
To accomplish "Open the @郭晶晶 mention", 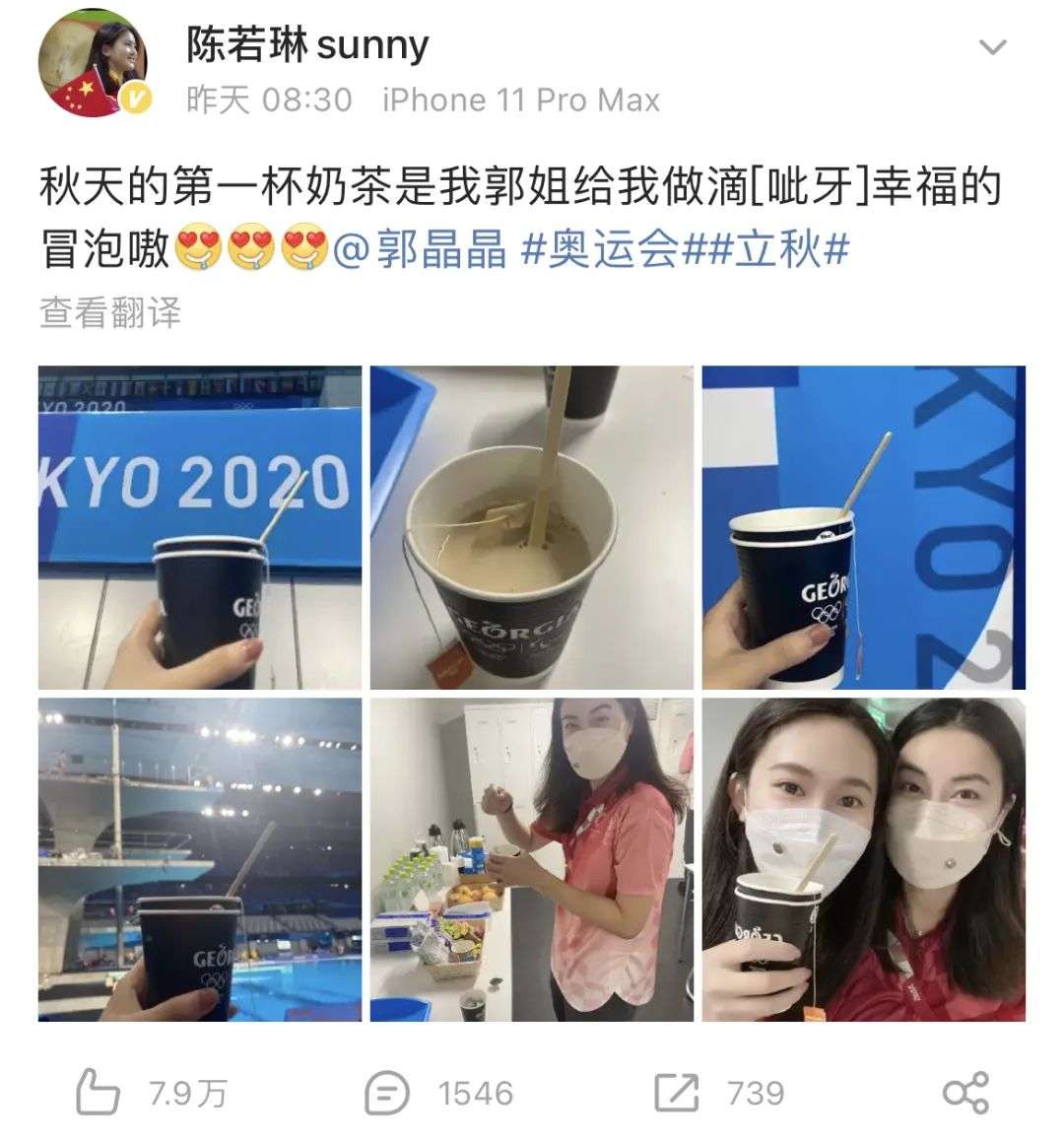I will point(421,251).
